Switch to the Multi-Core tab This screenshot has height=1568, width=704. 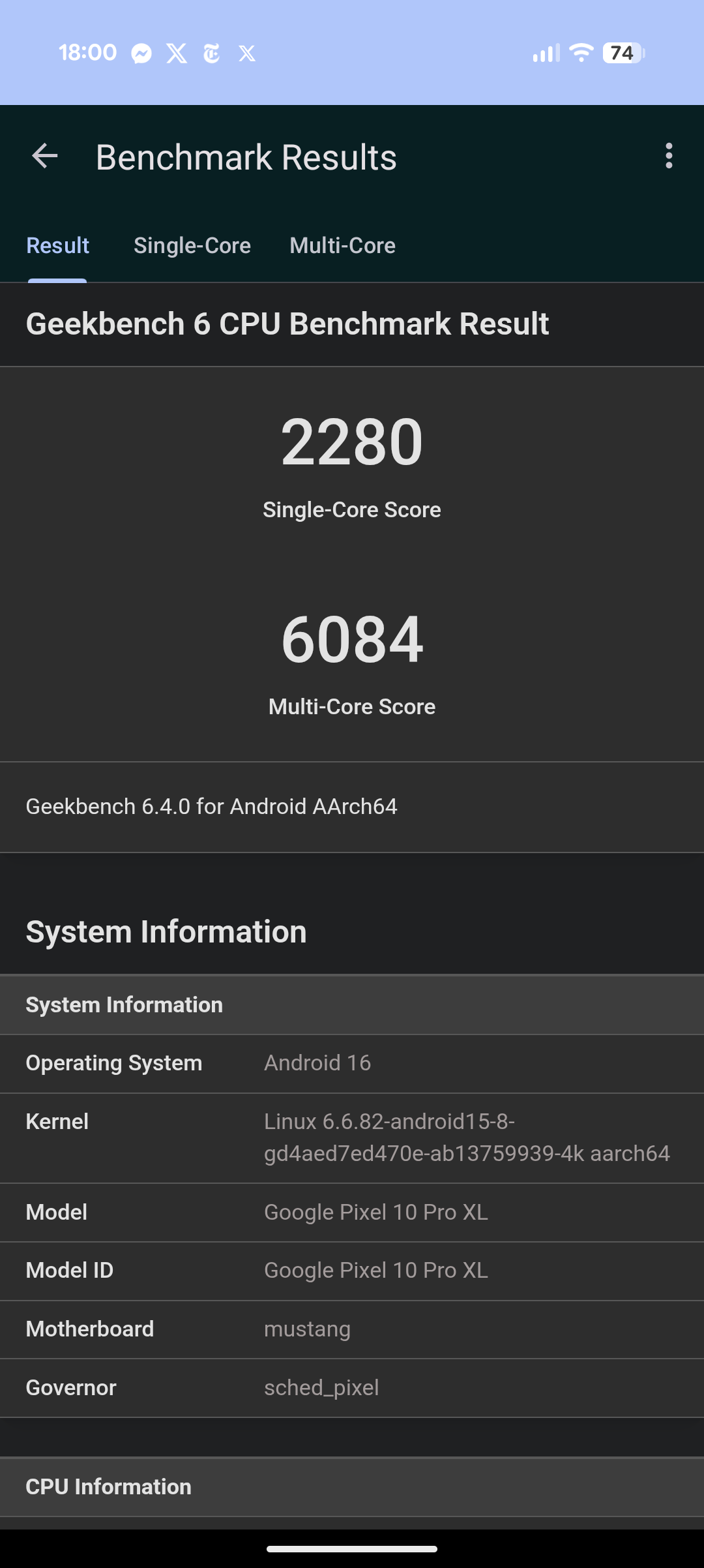tap(342, 246)
